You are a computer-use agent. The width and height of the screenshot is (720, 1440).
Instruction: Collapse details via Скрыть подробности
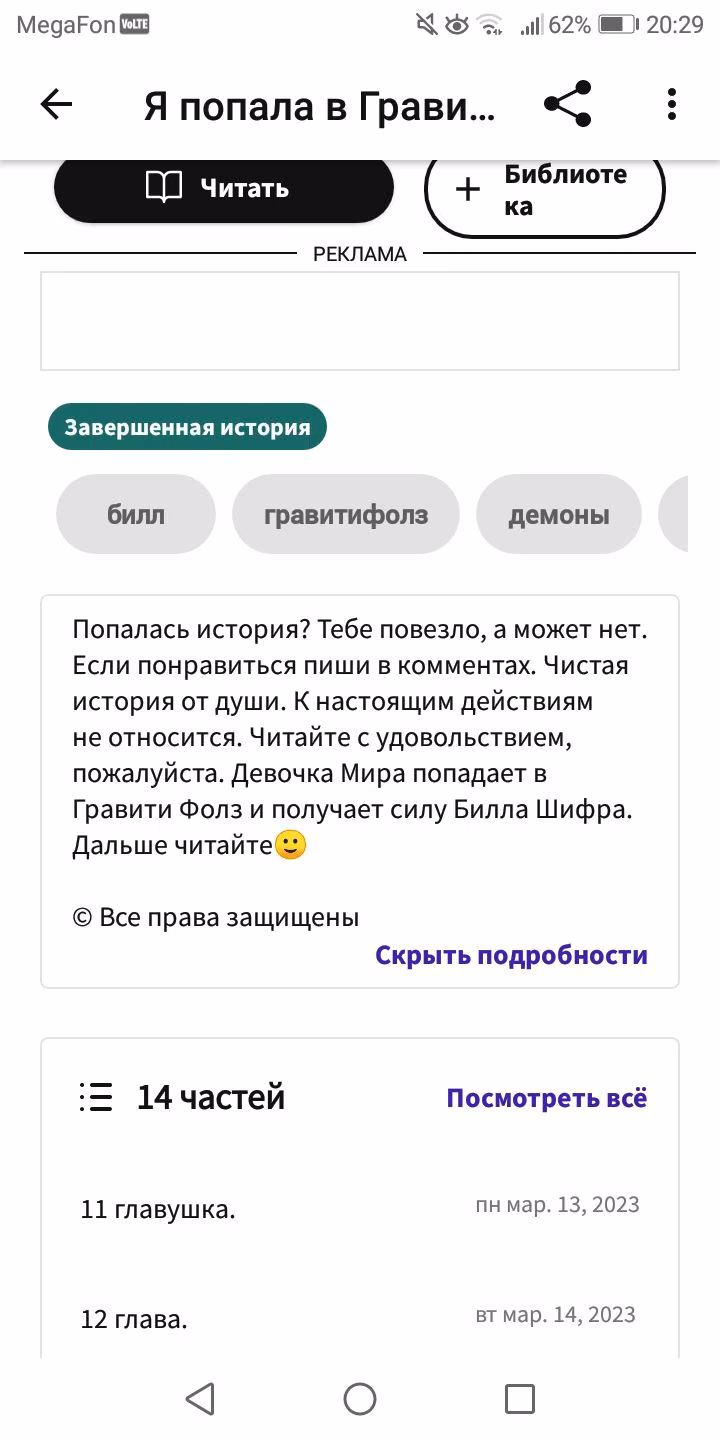[511, 955]
